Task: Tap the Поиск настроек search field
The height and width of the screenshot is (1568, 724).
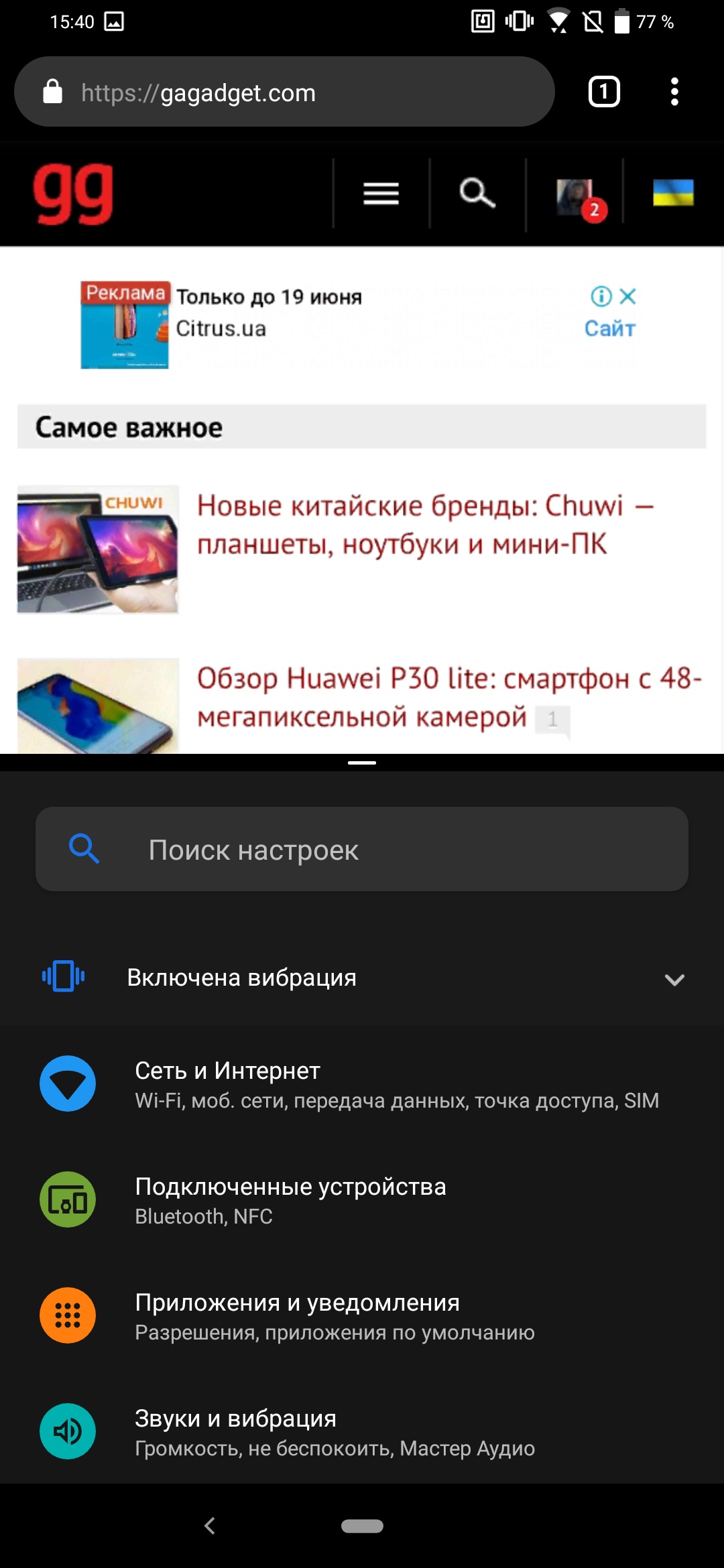Action: click(x=362, y=850)
